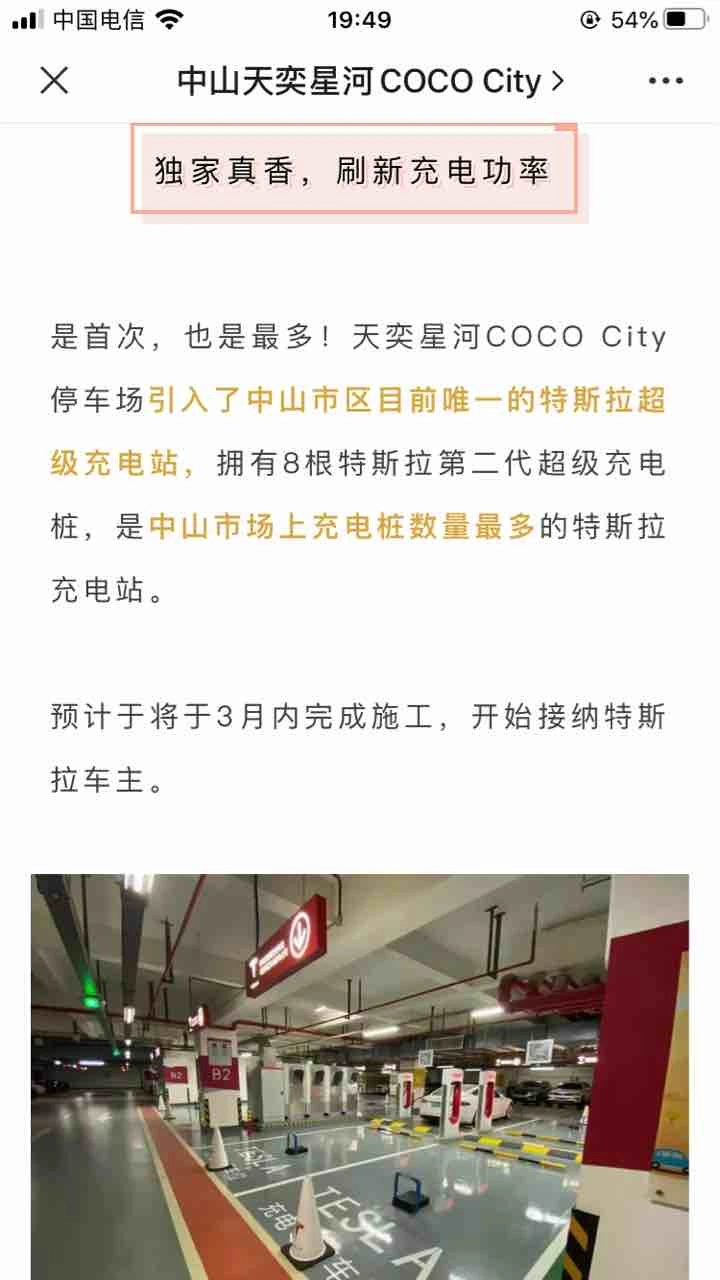Open the 中山天奕星河COCO City account title
Image resolution: width=720 pixels, height=1280 pixels.
[370, 81]
